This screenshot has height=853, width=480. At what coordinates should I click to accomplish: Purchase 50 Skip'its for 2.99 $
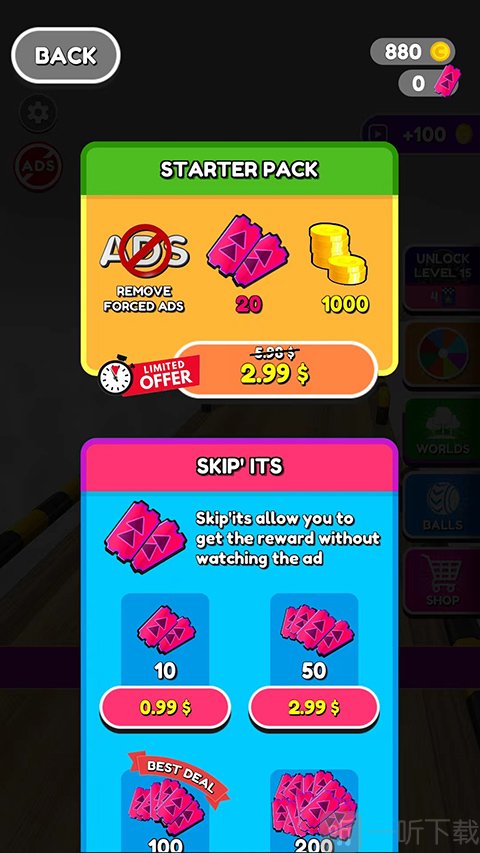click(x=314, y=707)
